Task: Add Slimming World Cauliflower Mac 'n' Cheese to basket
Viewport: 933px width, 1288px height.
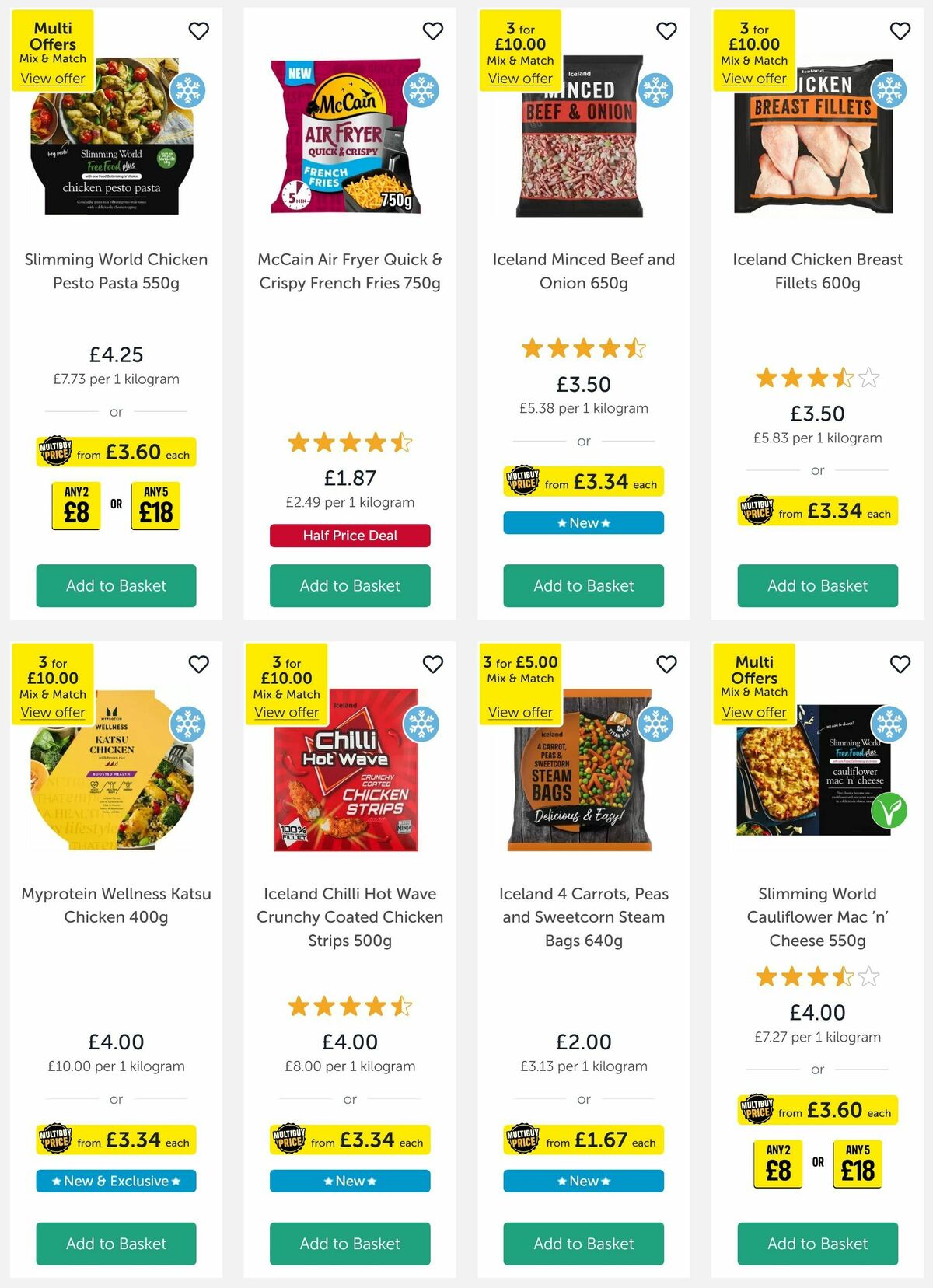Action: tap(817, 1243)
